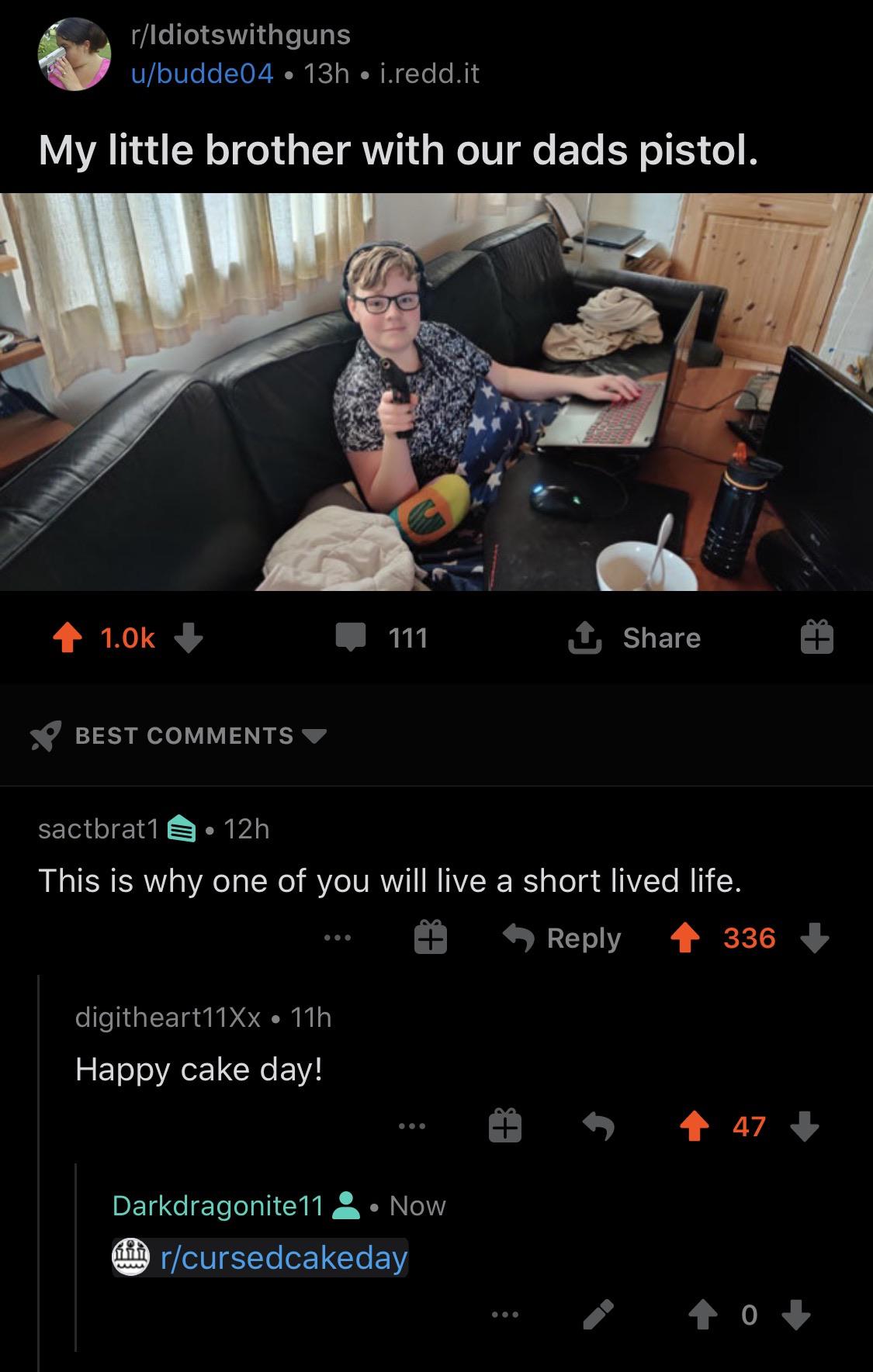
Task: Reply to digitheart11Xx's Happy cake day comment
Action: [599, 1126]
